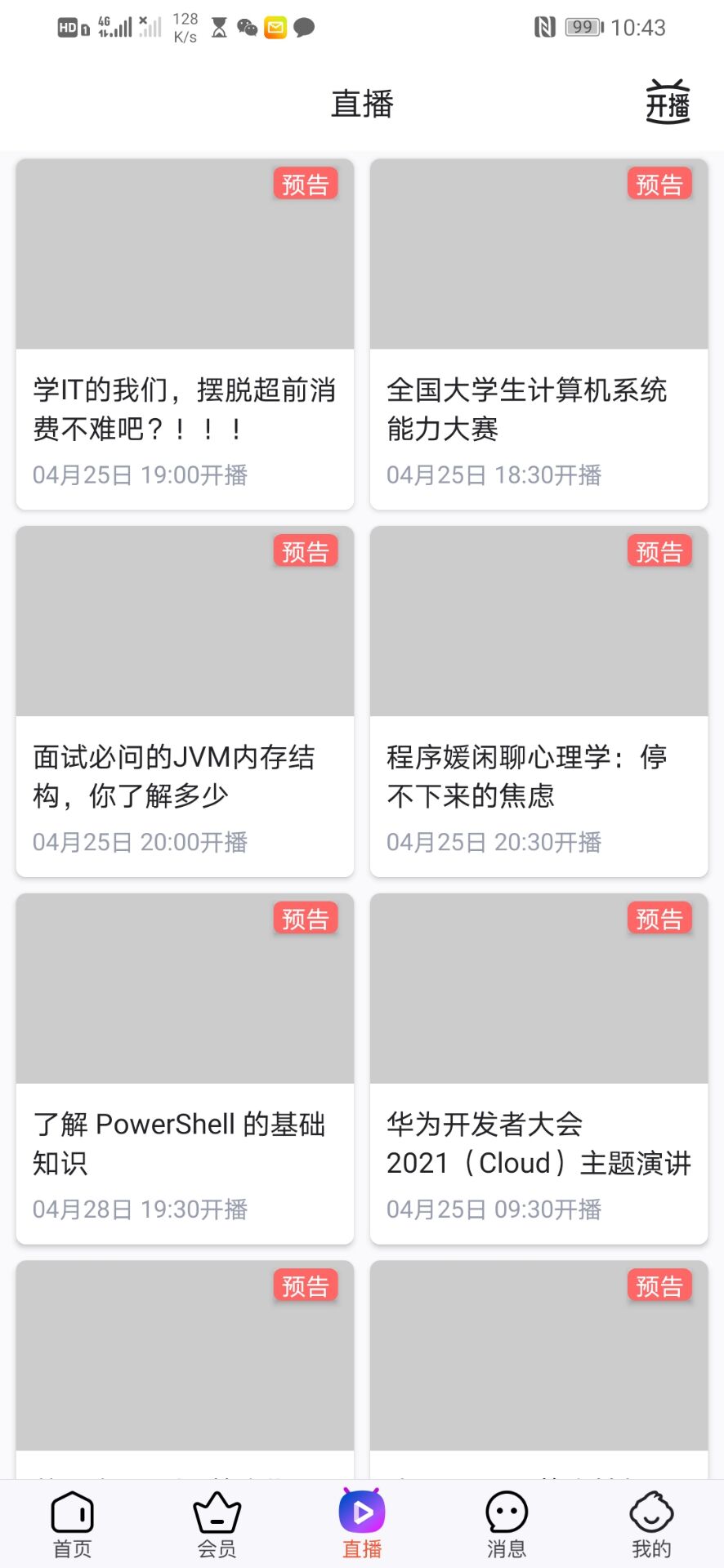
Task: View the 面试必问的JVM内存结构 live preview
Action: point(185,702)
